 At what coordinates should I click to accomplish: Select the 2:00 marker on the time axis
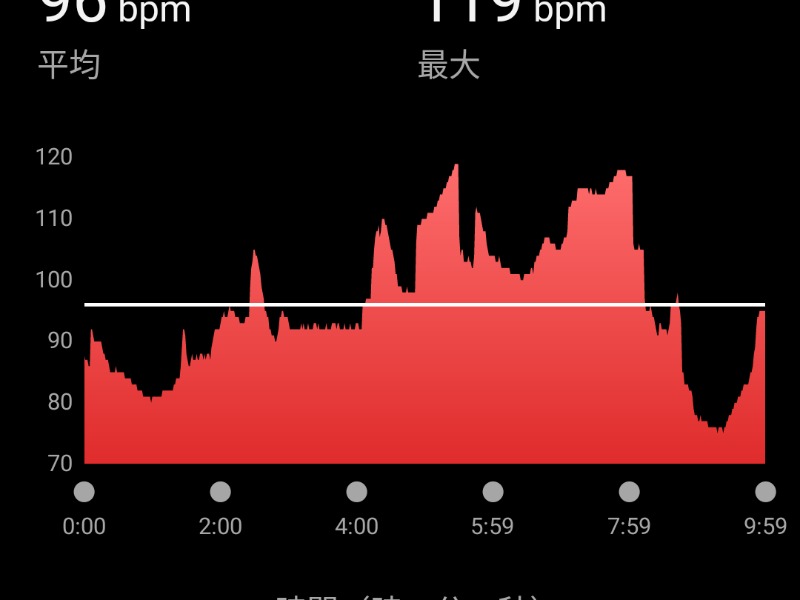coord(220,492)
